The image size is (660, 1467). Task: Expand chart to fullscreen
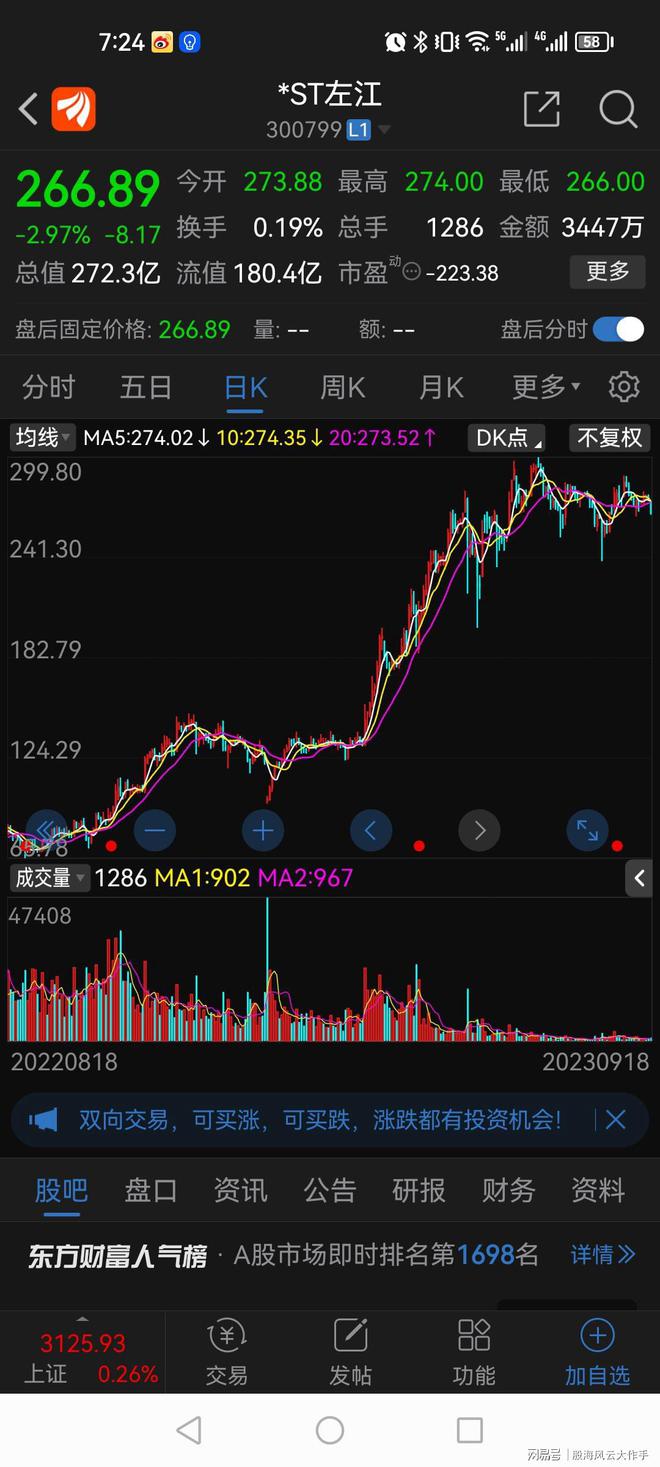pos(587,830)
